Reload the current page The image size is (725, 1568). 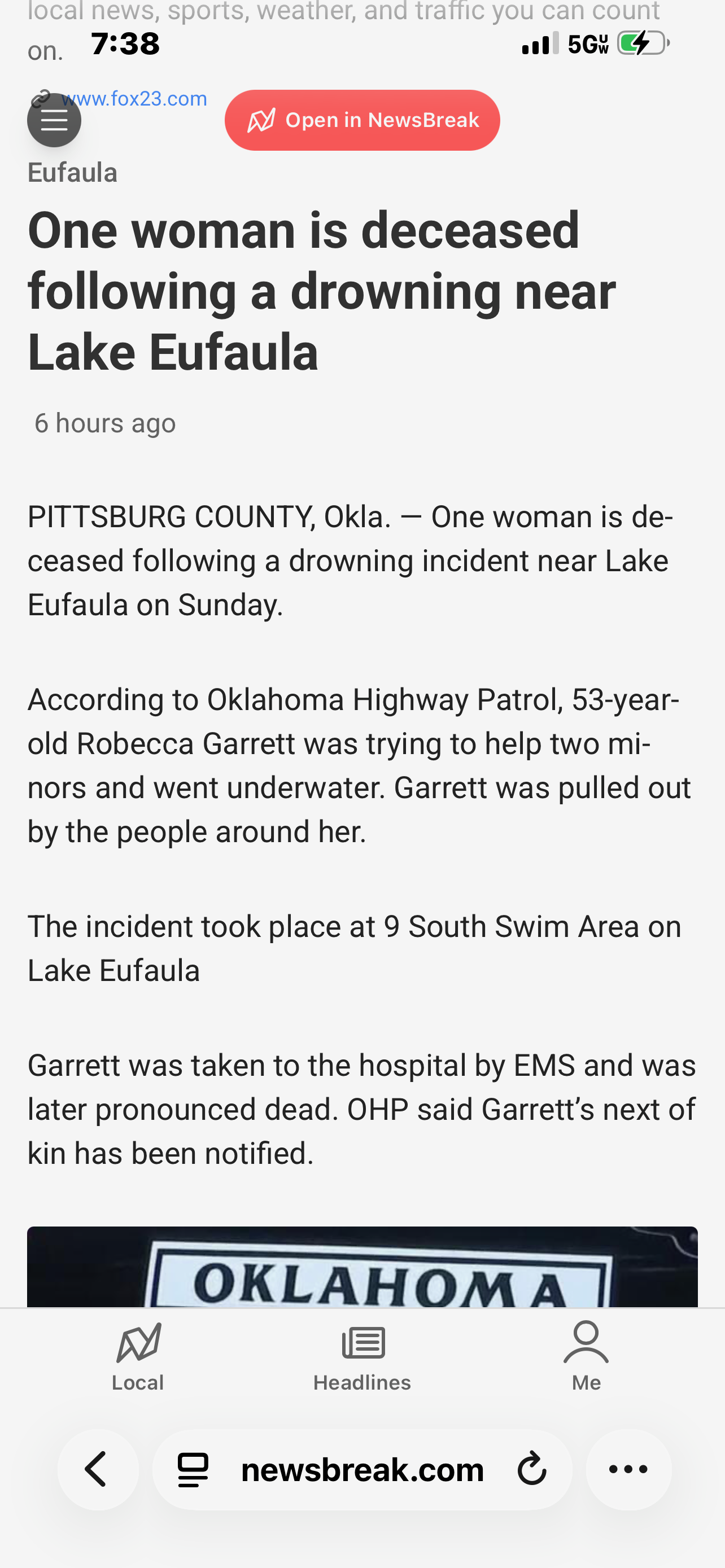(x=531, y=1469)
